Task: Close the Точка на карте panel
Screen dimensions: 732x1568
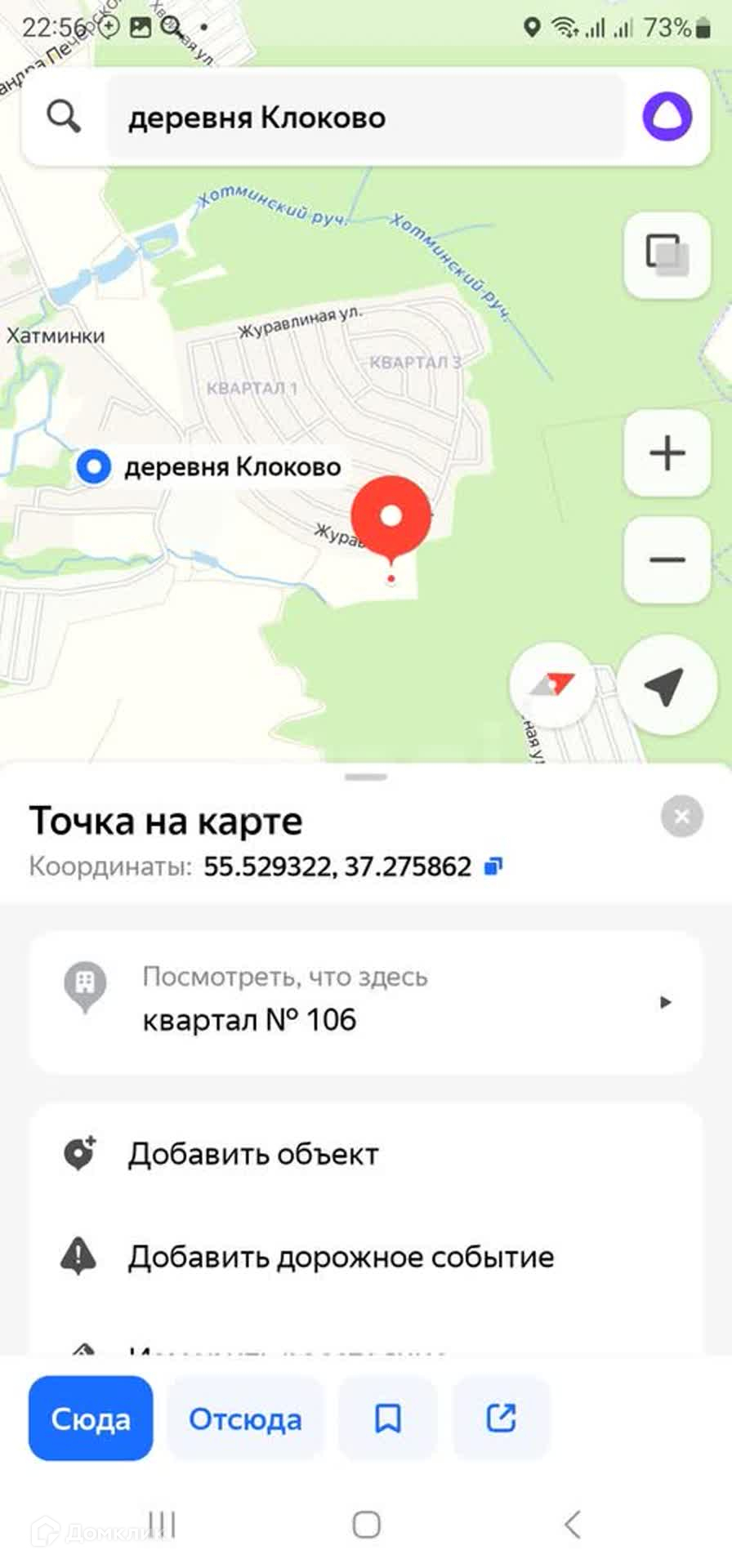Action: (x=681, y=816)
